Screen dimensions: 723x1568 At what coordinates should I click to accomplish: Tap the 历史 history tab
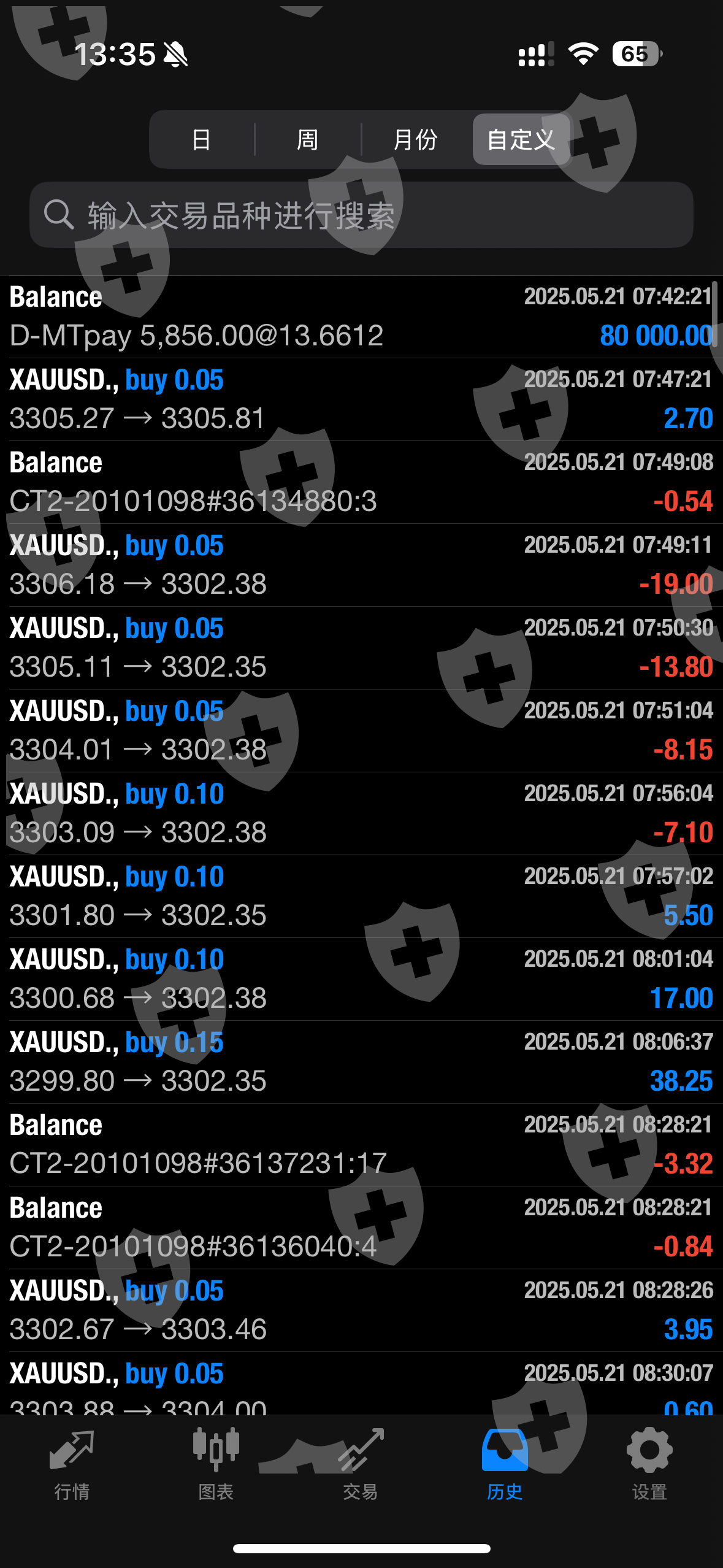[505, 1466]
